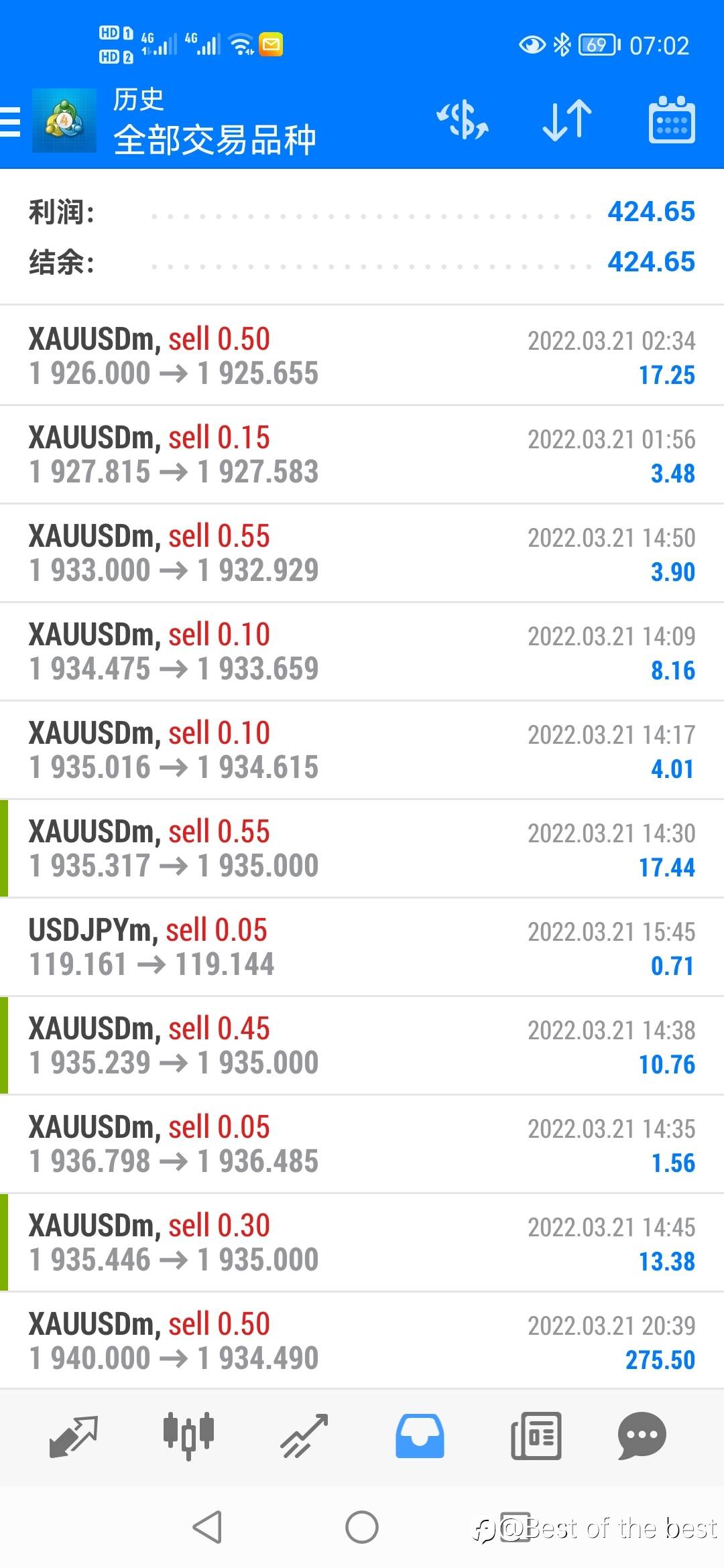
Task: Switch to the Quotes tab
Action: click(x=74, y=1436)
